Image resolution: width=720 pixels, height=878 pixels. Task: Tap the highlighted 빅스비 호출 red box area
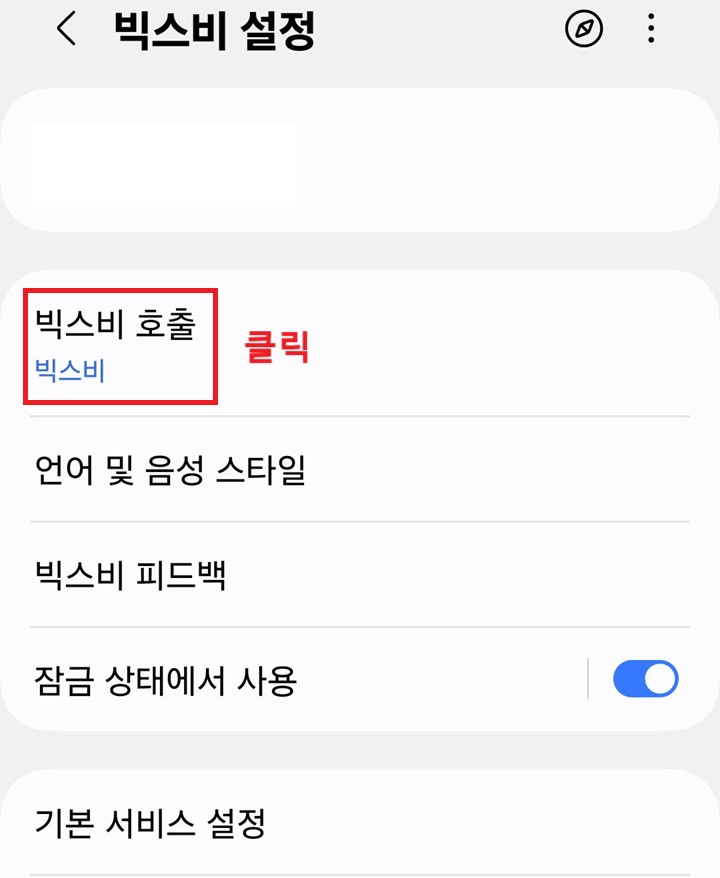pyautogui.click(x=118, y=342)
